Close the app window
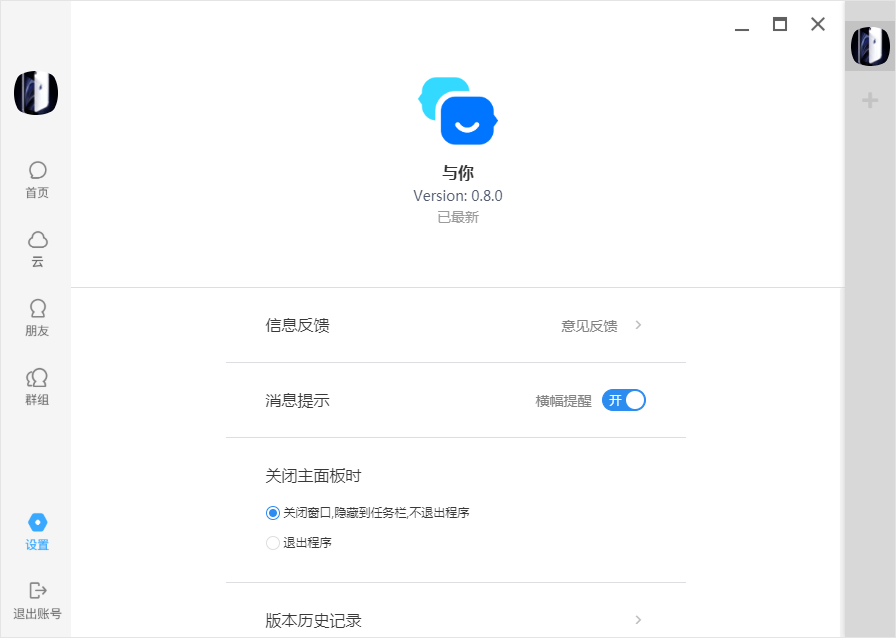This screenshot has height=638, width=896. pyautogui.click(x=818, y=25)
